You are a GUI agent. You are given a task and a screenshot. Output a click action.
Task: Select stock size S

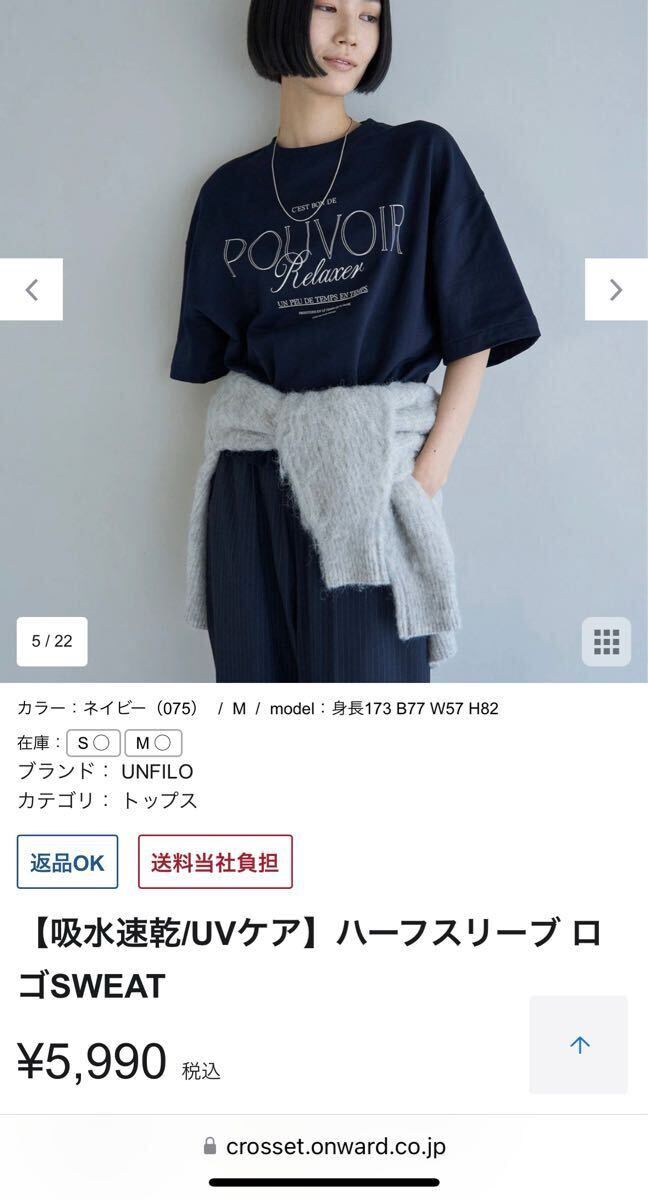point(94,743)
